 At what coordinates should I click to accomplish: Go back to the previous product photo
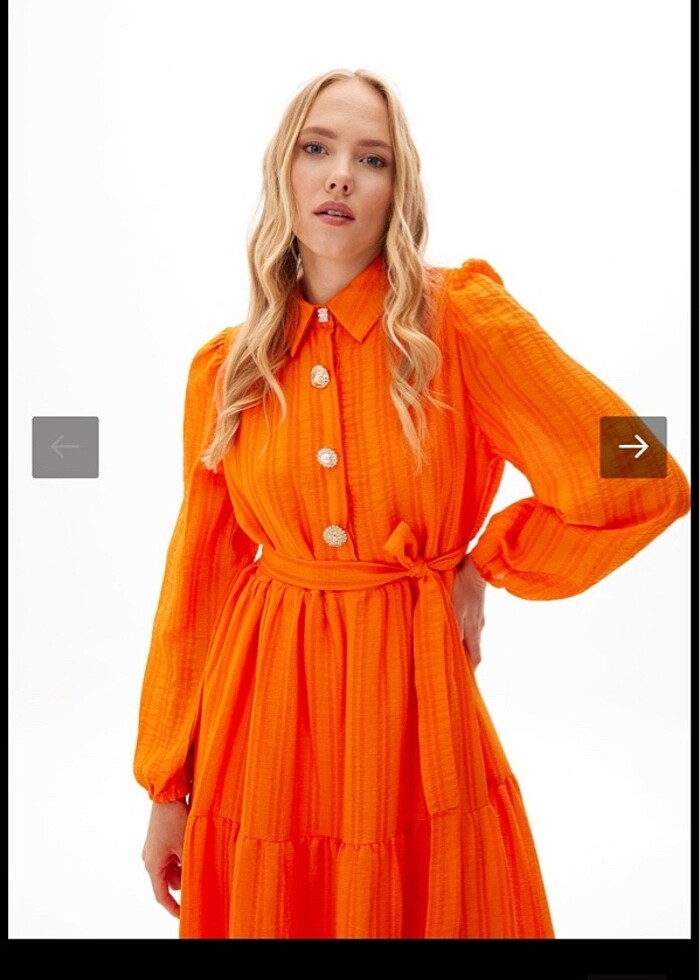65,447
